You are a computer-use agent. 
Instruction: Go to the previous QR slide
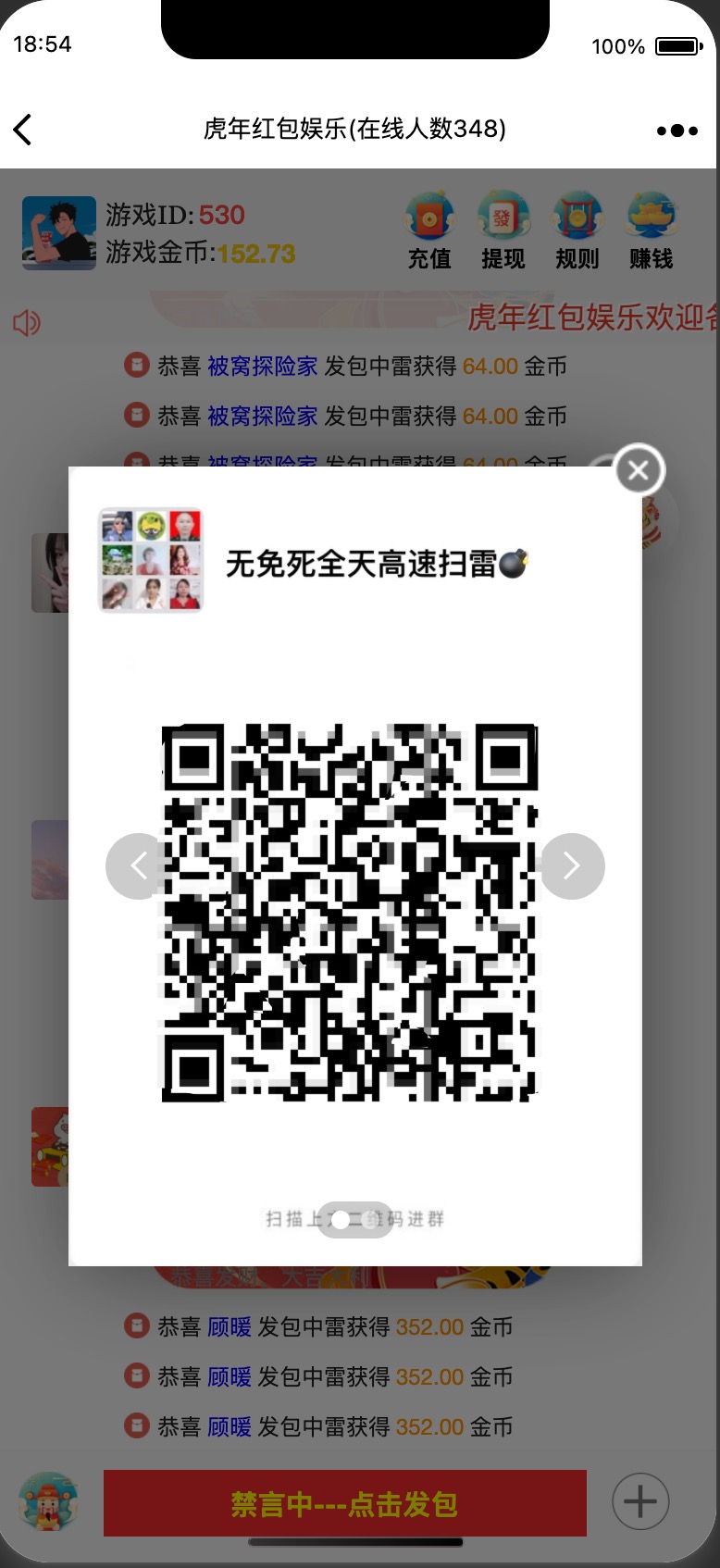(x=138, y=866)
